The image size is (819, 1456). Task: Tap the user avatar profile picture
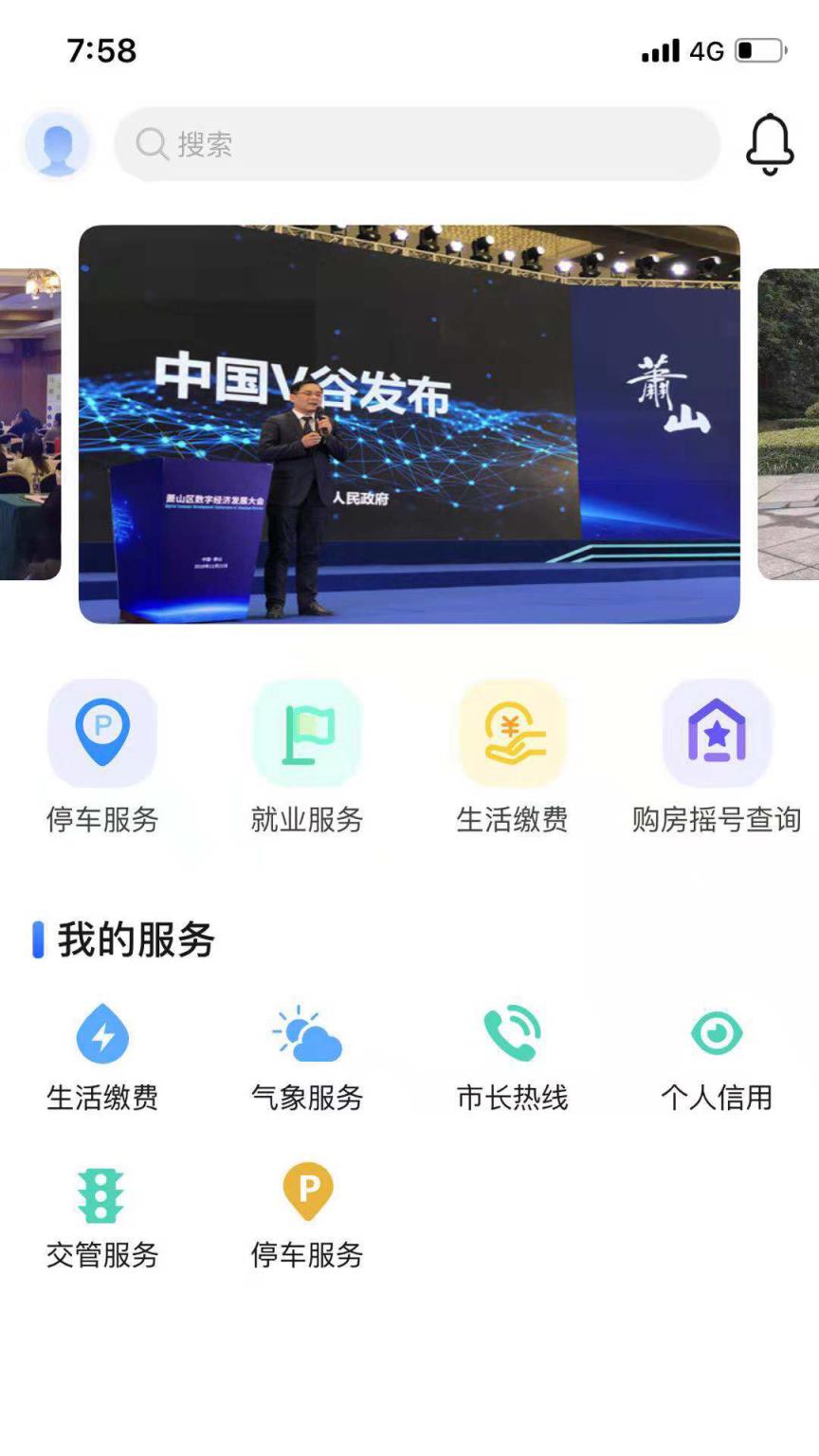coord(57,144)
